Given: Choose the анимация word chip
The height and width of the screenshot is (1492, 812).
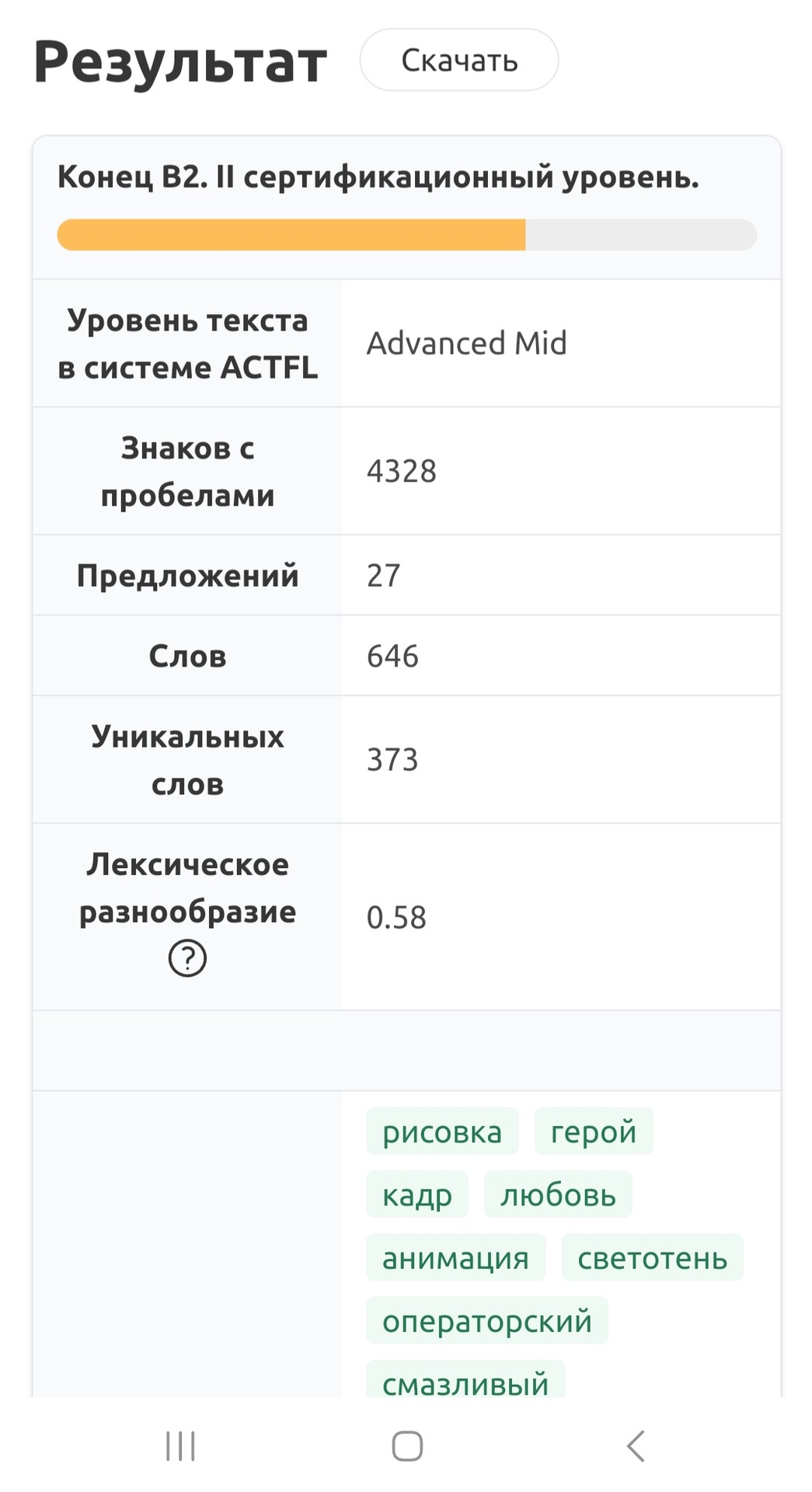Looking at the screenshot, I should click(455, 1257).
